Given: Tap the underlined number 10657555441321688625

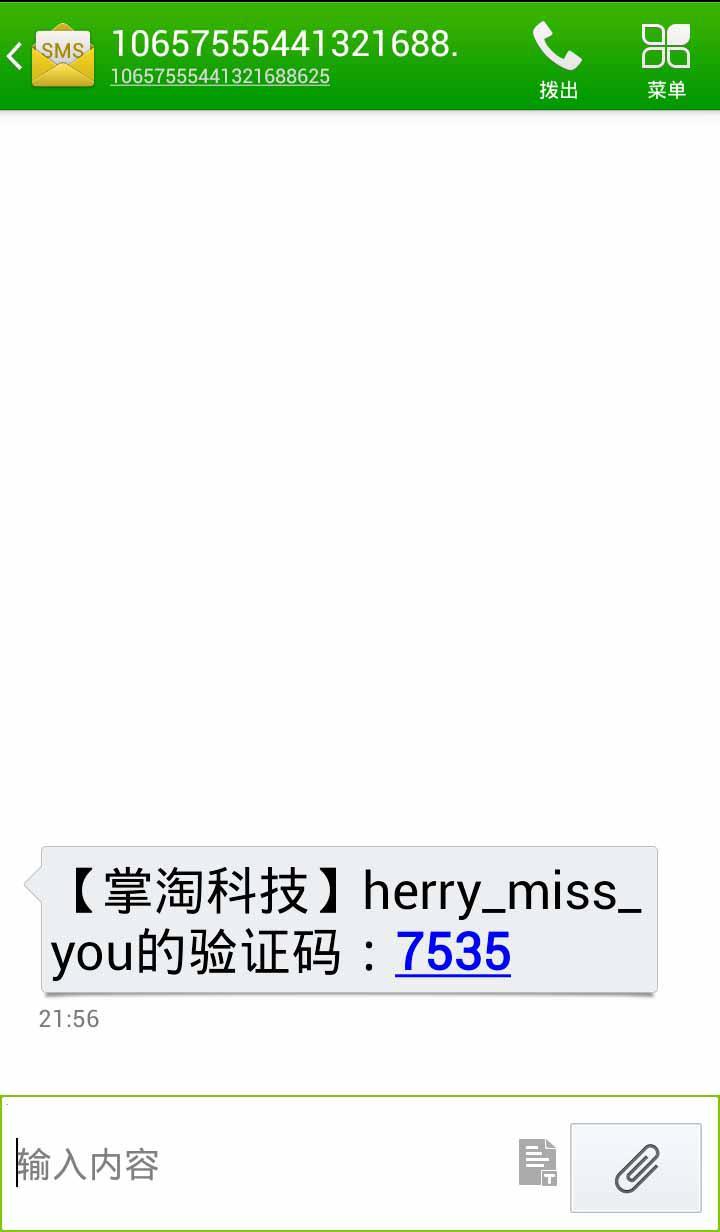Looking at the screenshot, I should (x=220, y=77).
